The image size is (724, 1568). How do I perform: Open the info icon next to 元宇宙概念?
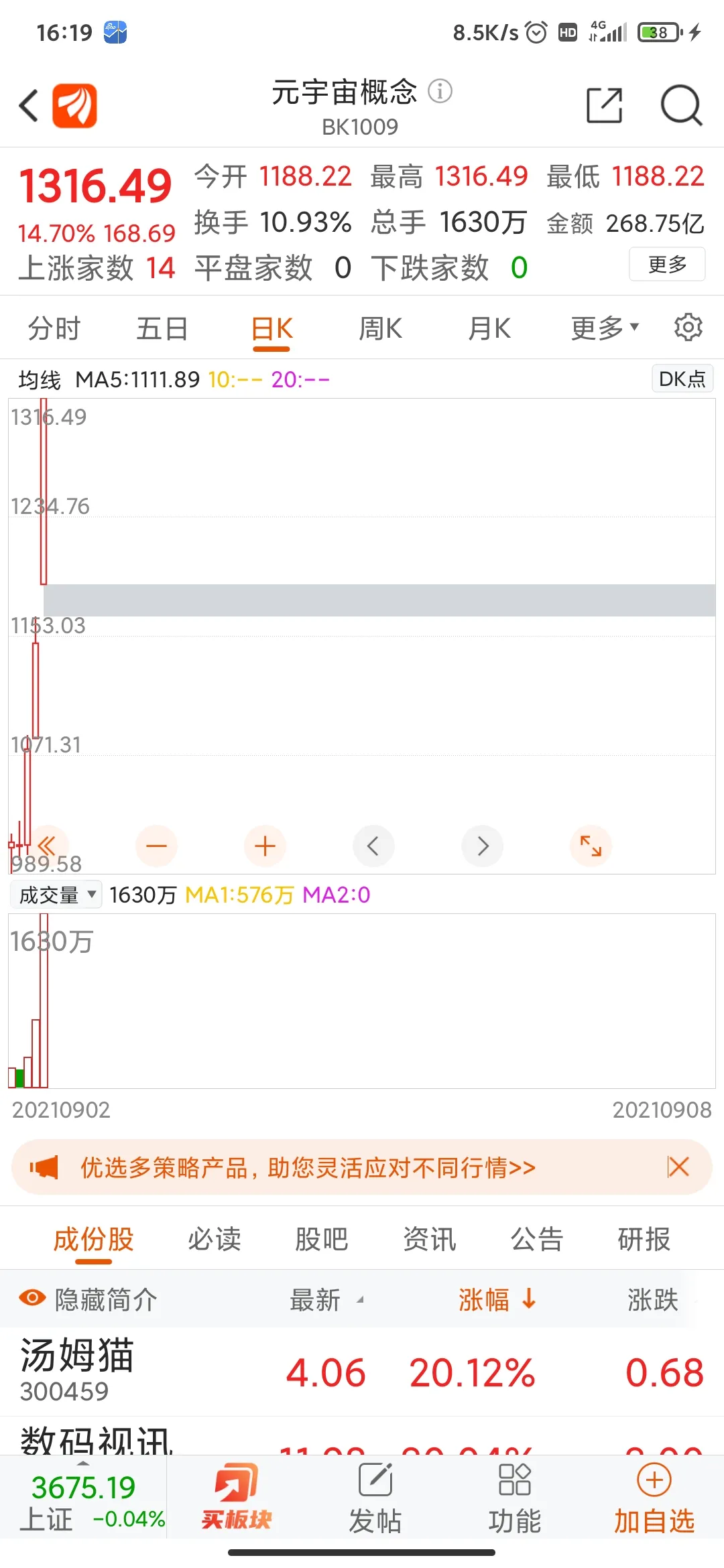440,91
